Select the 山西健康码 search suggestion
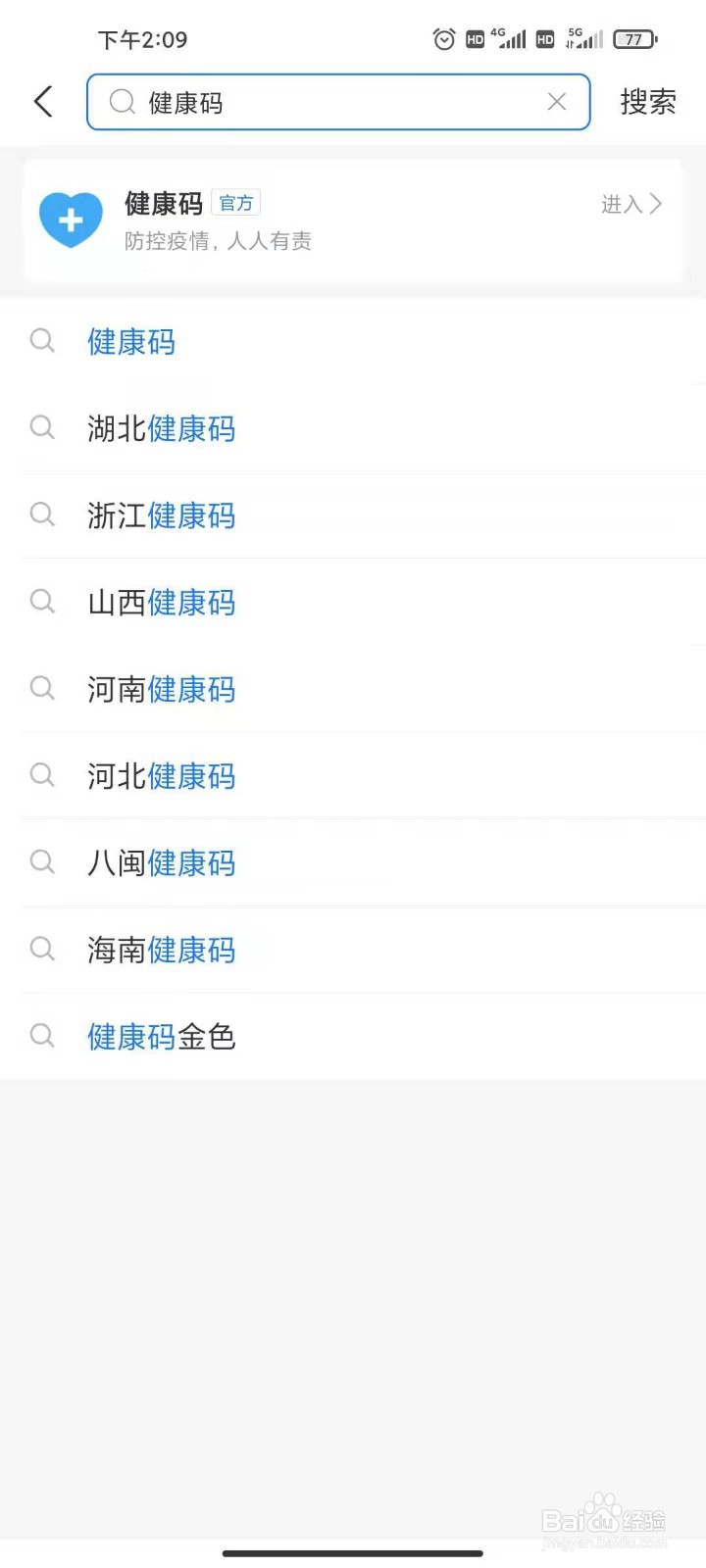The image size is (706, 1568). [x=161, y=602]
